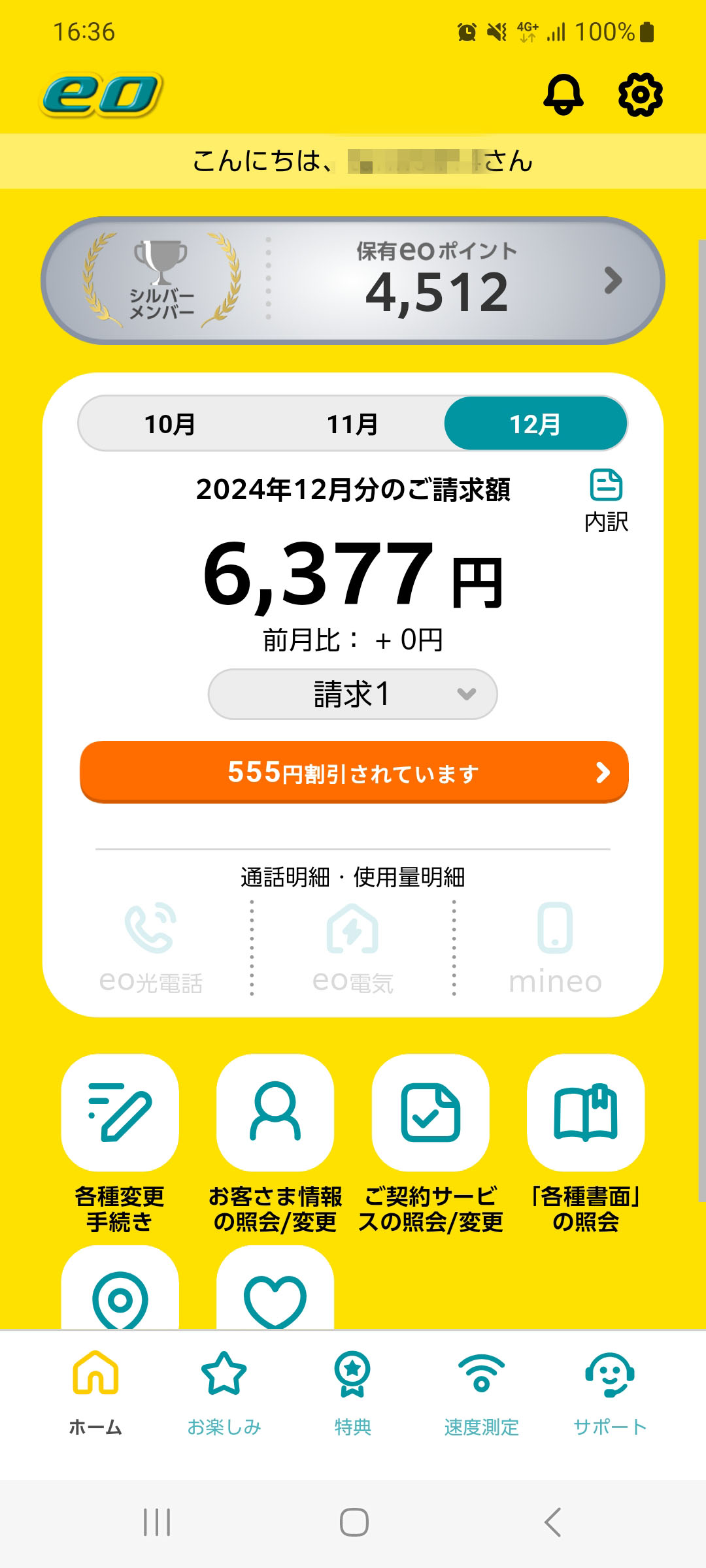
Task: Expand the 請求1 dropdown
Action: click(x=353, y=694)
